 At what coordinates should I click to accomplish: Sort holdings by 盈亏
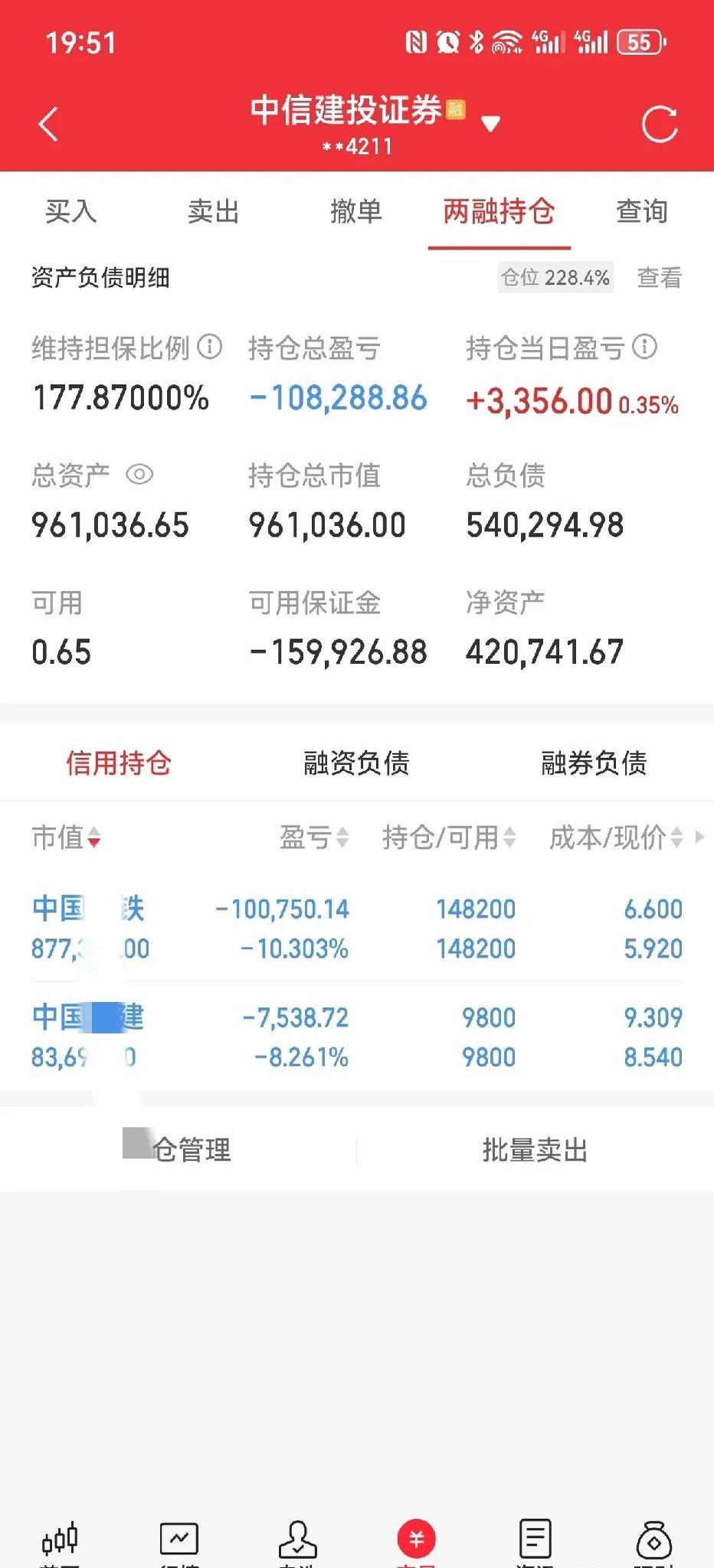315,838
